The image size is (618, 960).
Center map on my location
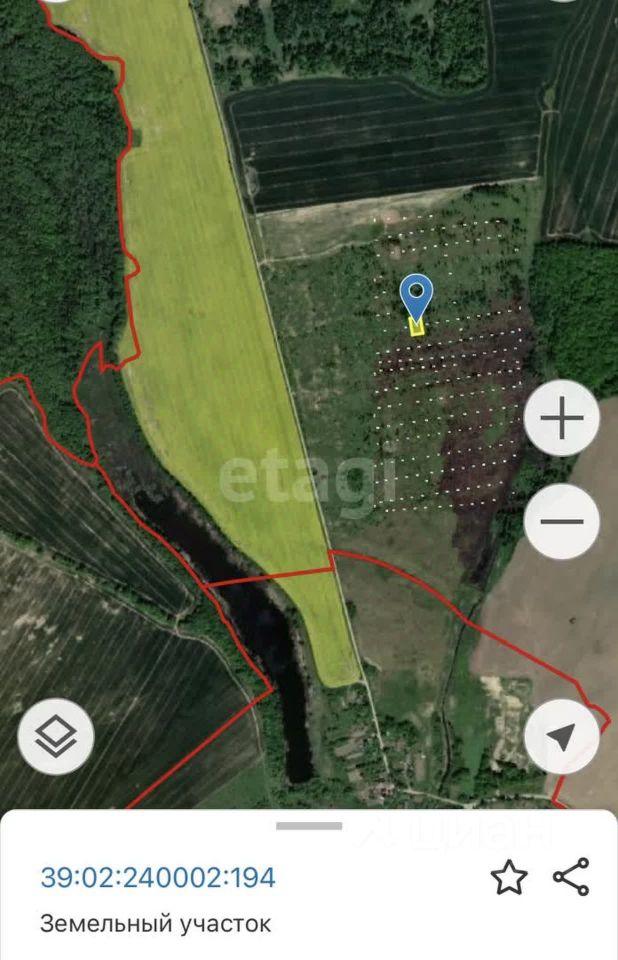(561, 738)
